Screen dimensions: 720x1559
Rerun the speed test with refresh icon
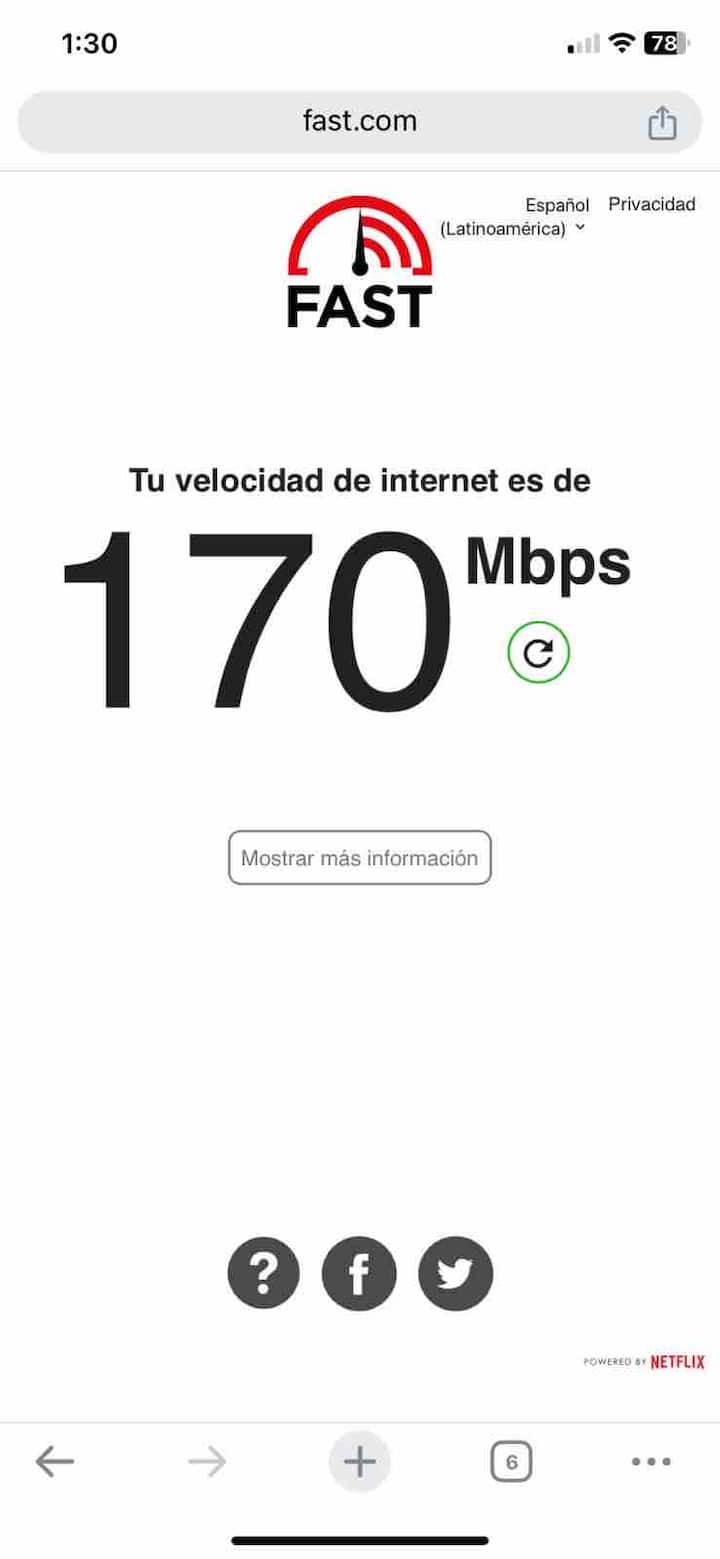538,653
